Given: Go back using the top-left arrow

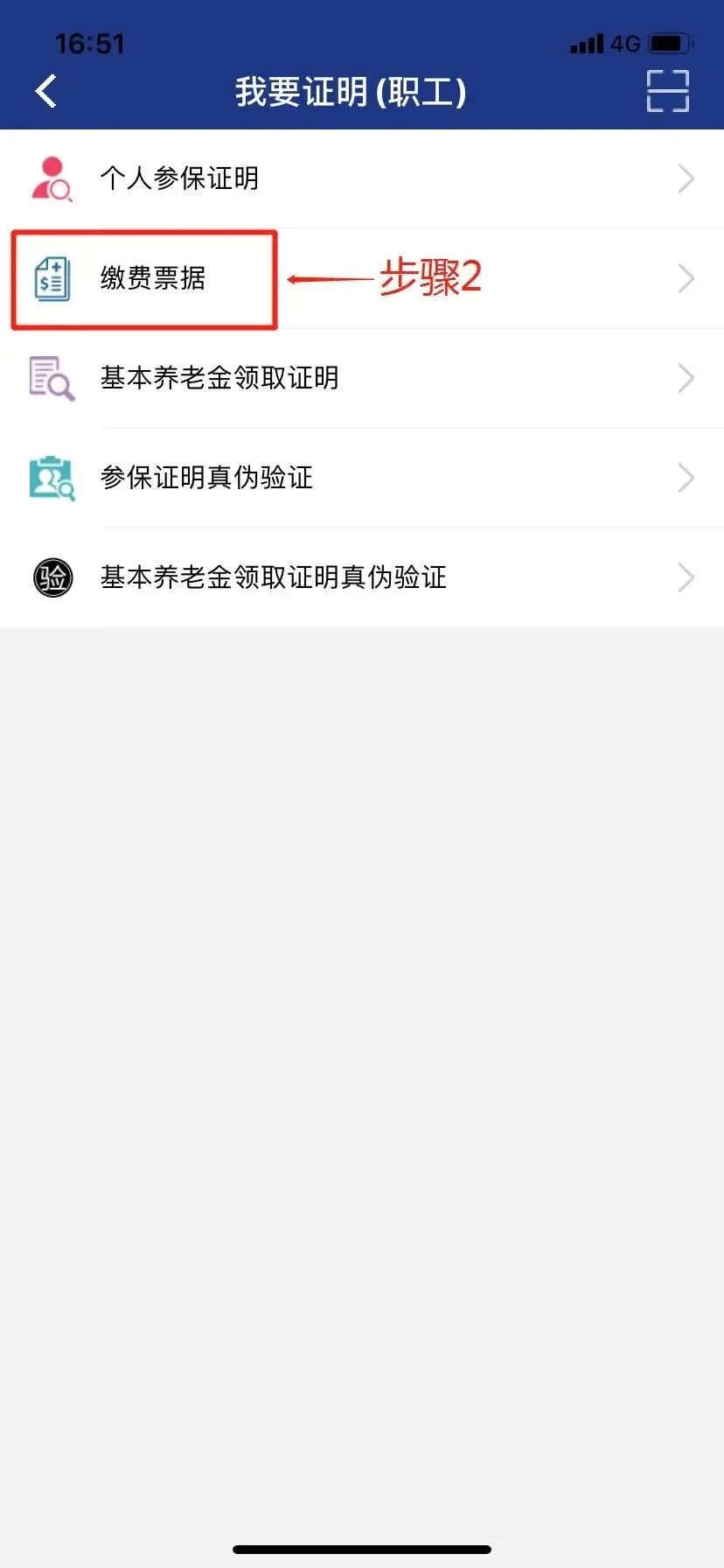Looking at the screenshot, I should coord(46,91).
